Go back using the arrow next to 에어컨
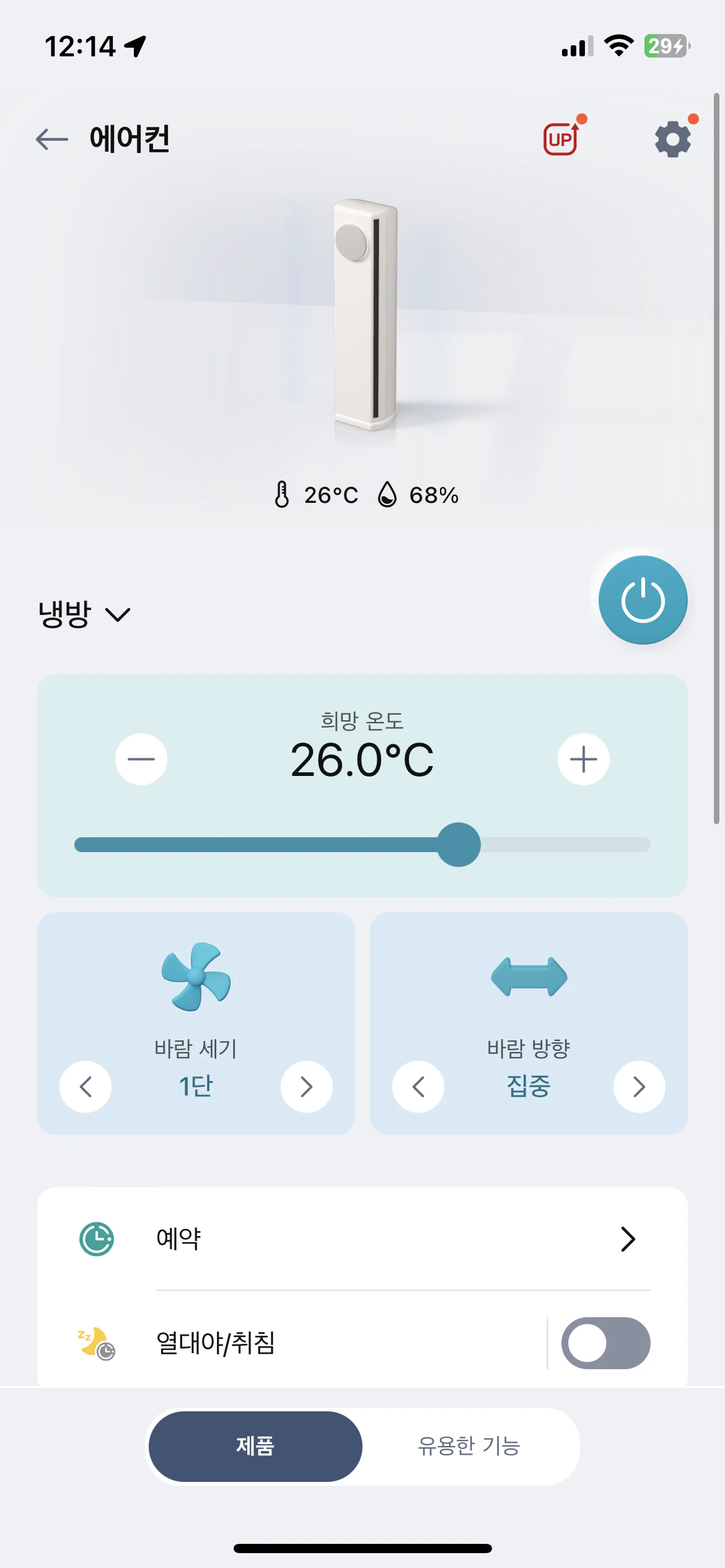This screenshot has height=1568, width=725. coord(52,139)
